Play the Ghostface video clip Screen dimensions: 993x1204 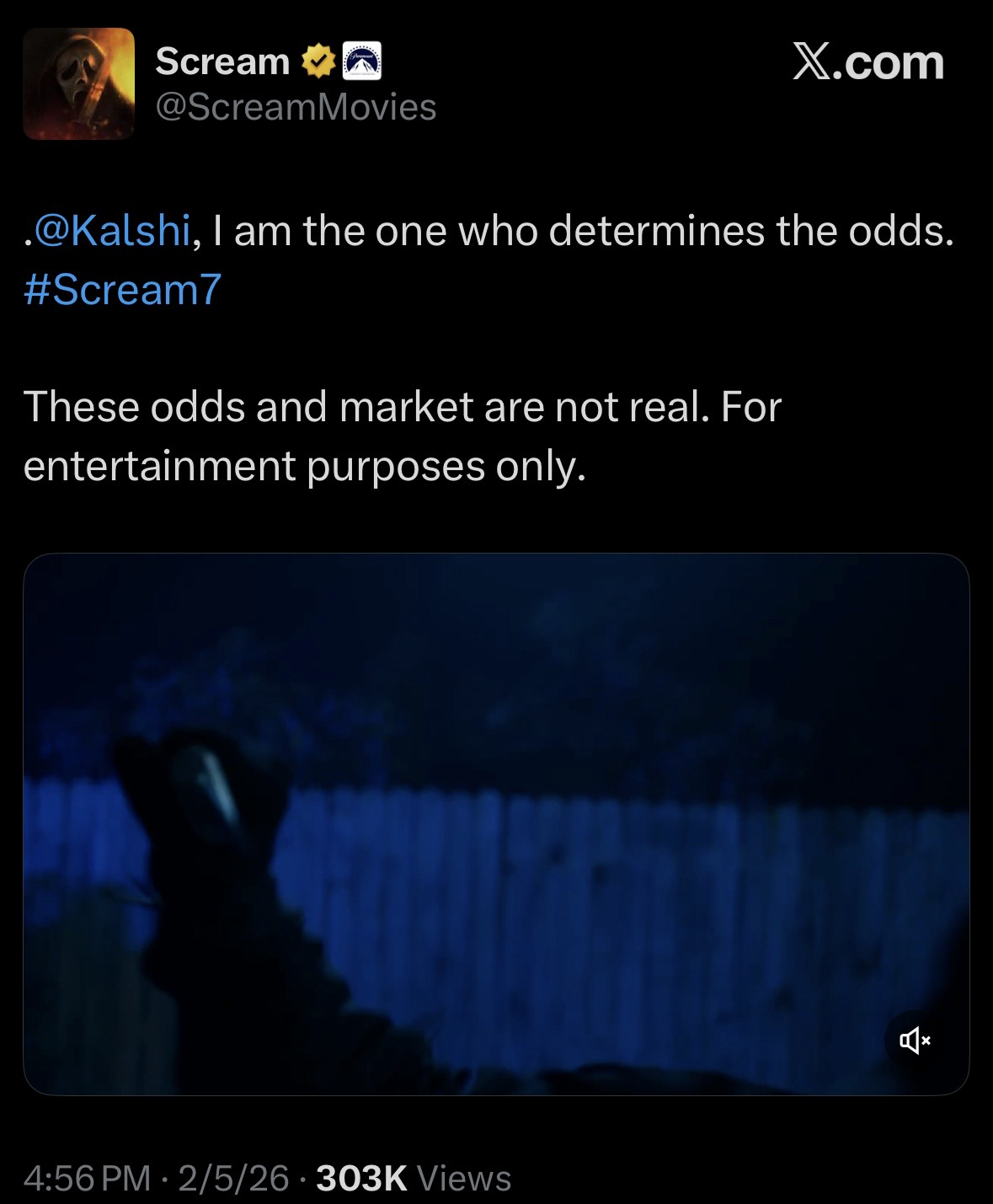point(496,824)
